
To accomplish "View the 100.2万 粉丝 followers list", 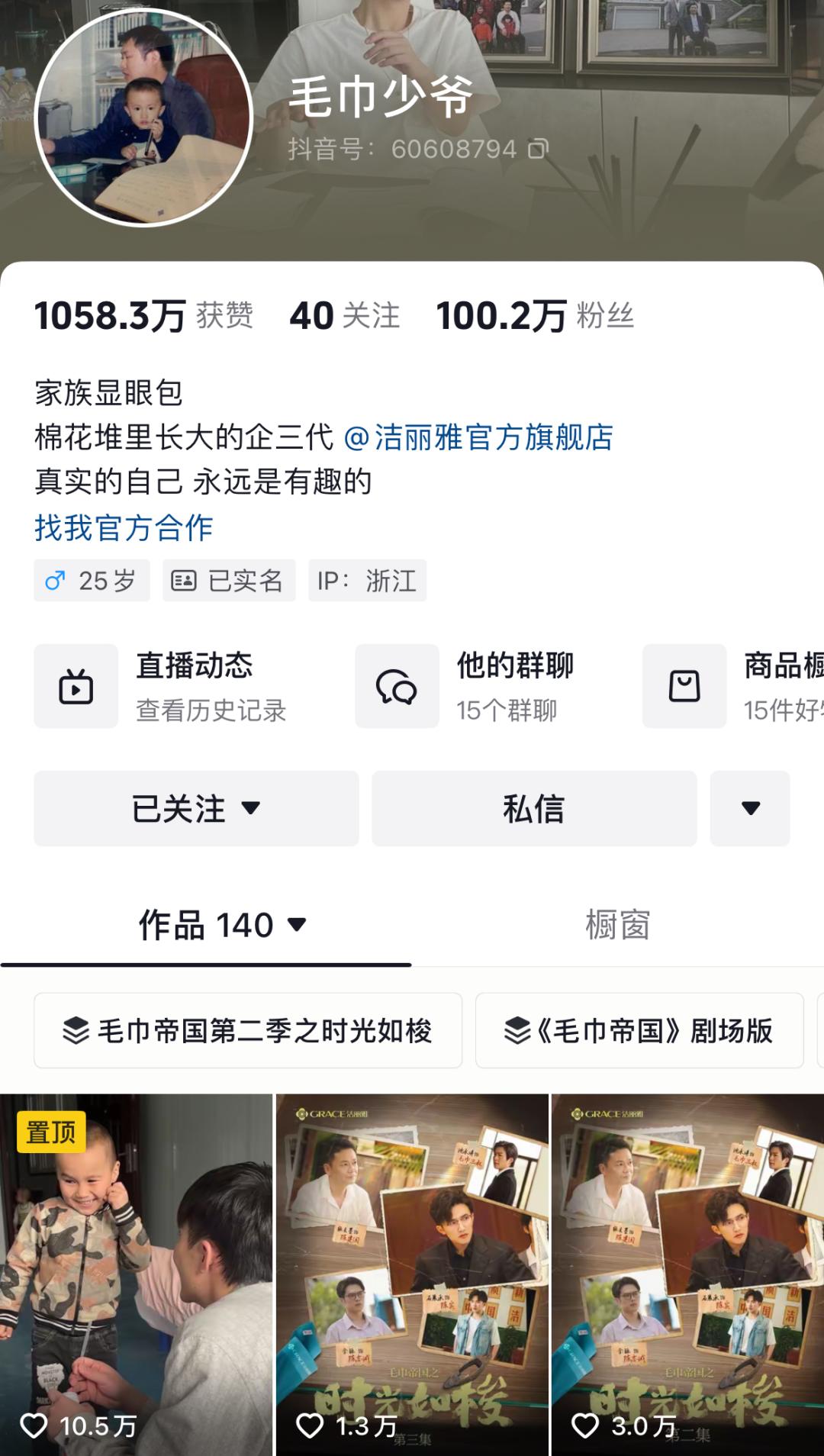I will pyautogui.click(x=534, y=315).
